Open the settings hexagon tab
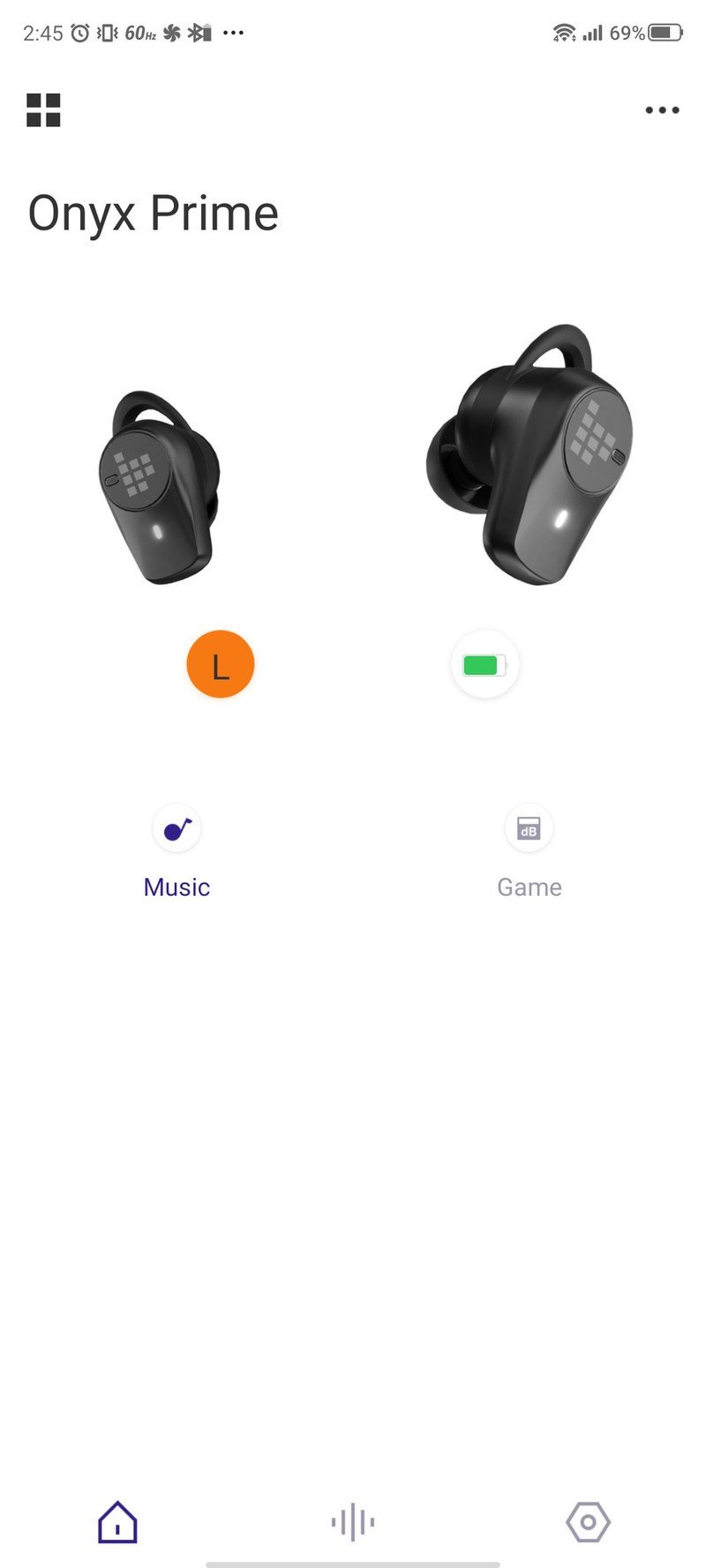 tap(588, 1522)
